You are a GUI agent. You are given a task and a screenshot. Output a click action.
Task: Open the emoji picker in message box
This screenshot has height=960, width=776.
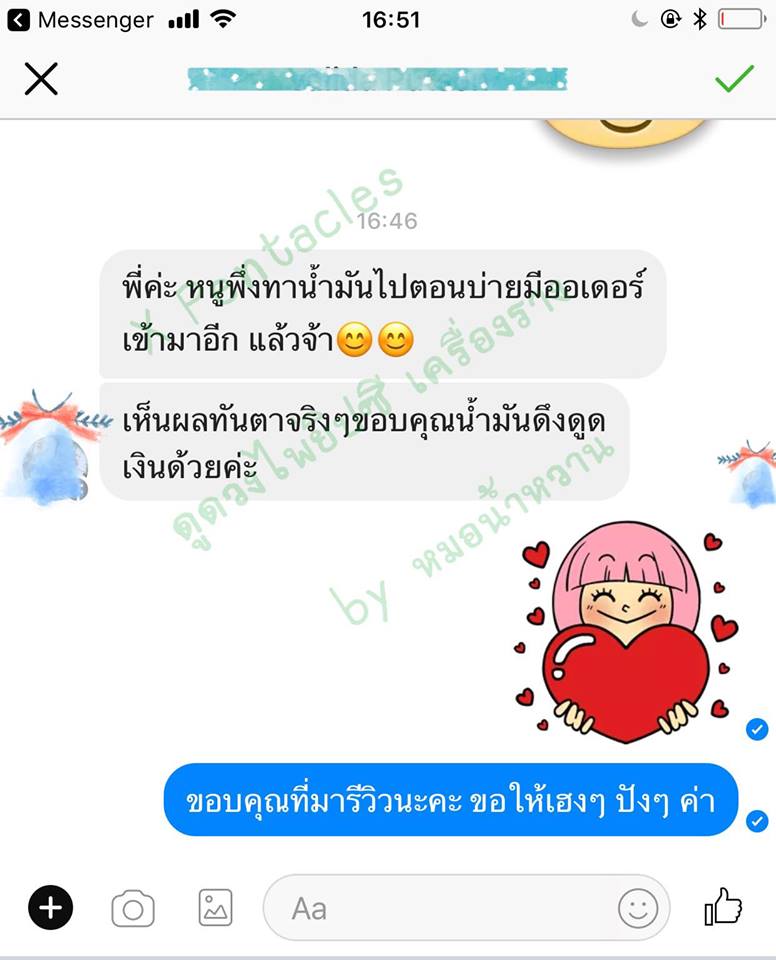(637, 908)
